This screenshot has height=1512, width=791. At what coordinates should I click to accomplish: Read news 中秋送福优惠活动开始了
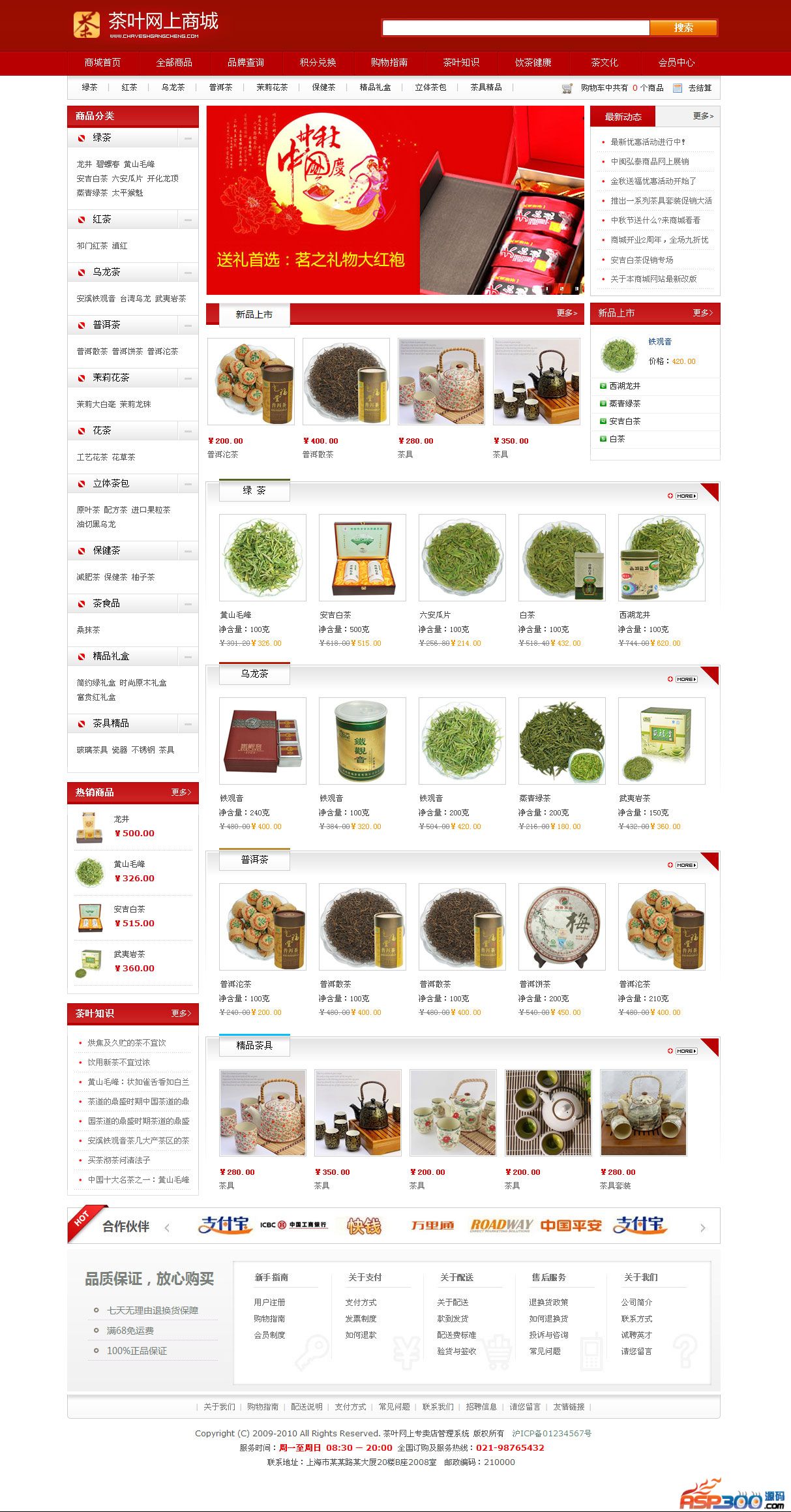tap(653, 181)
